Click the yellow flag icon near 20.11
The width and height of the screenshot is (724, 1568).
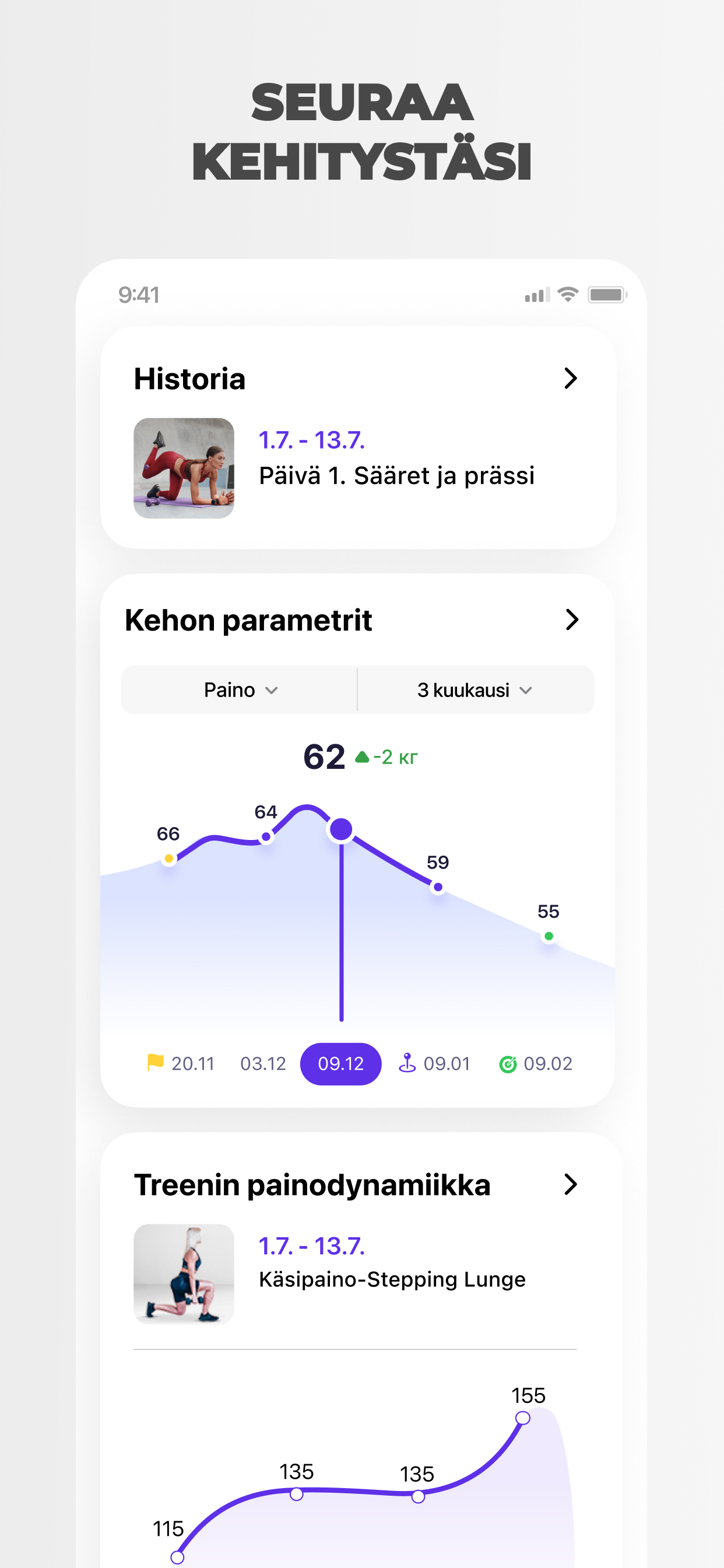pos(156,1063)
